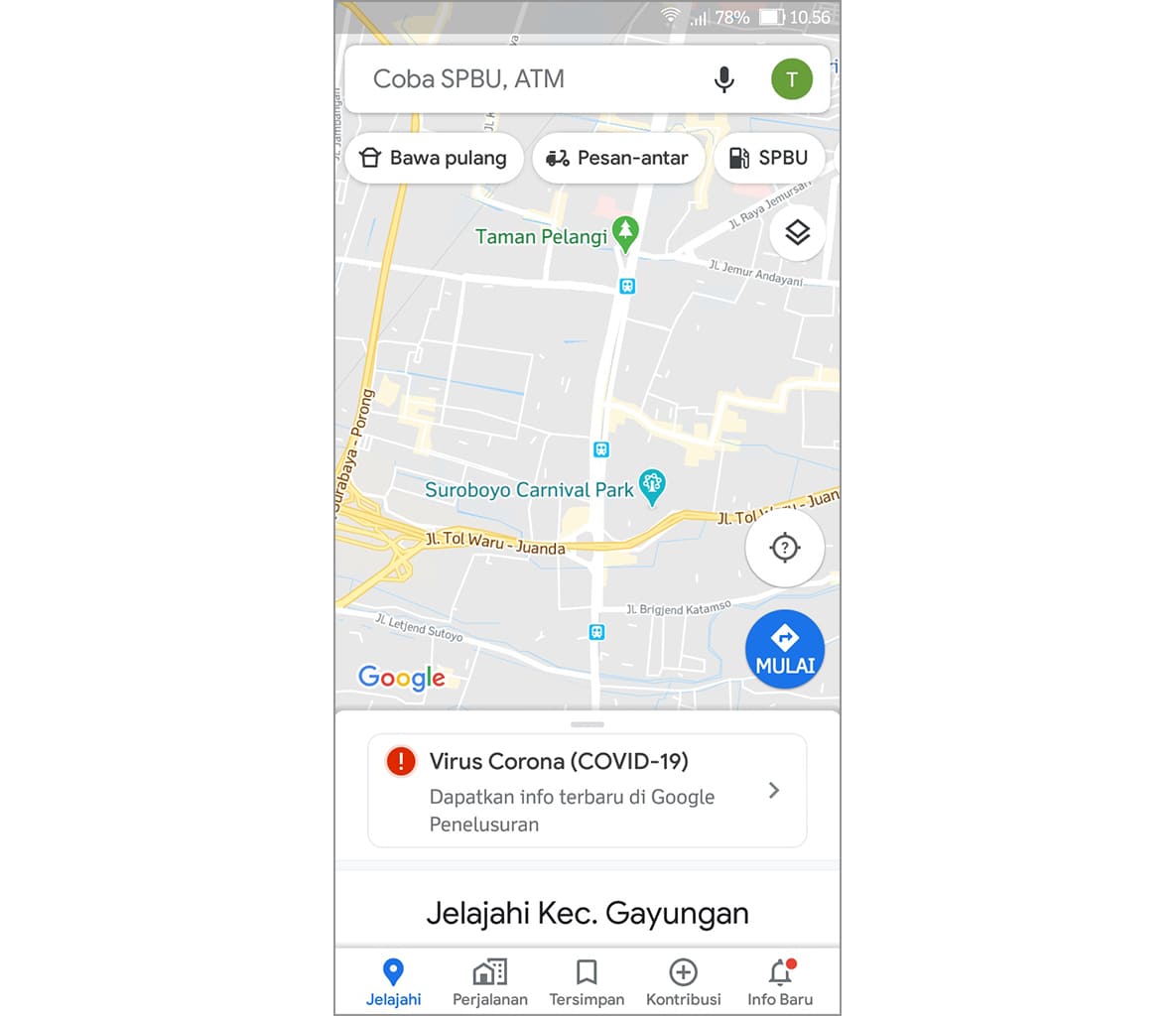This screenshot has width=1176, height=1016.
Task: Start voice search with the microphone
Action: [x=724, y=79]
